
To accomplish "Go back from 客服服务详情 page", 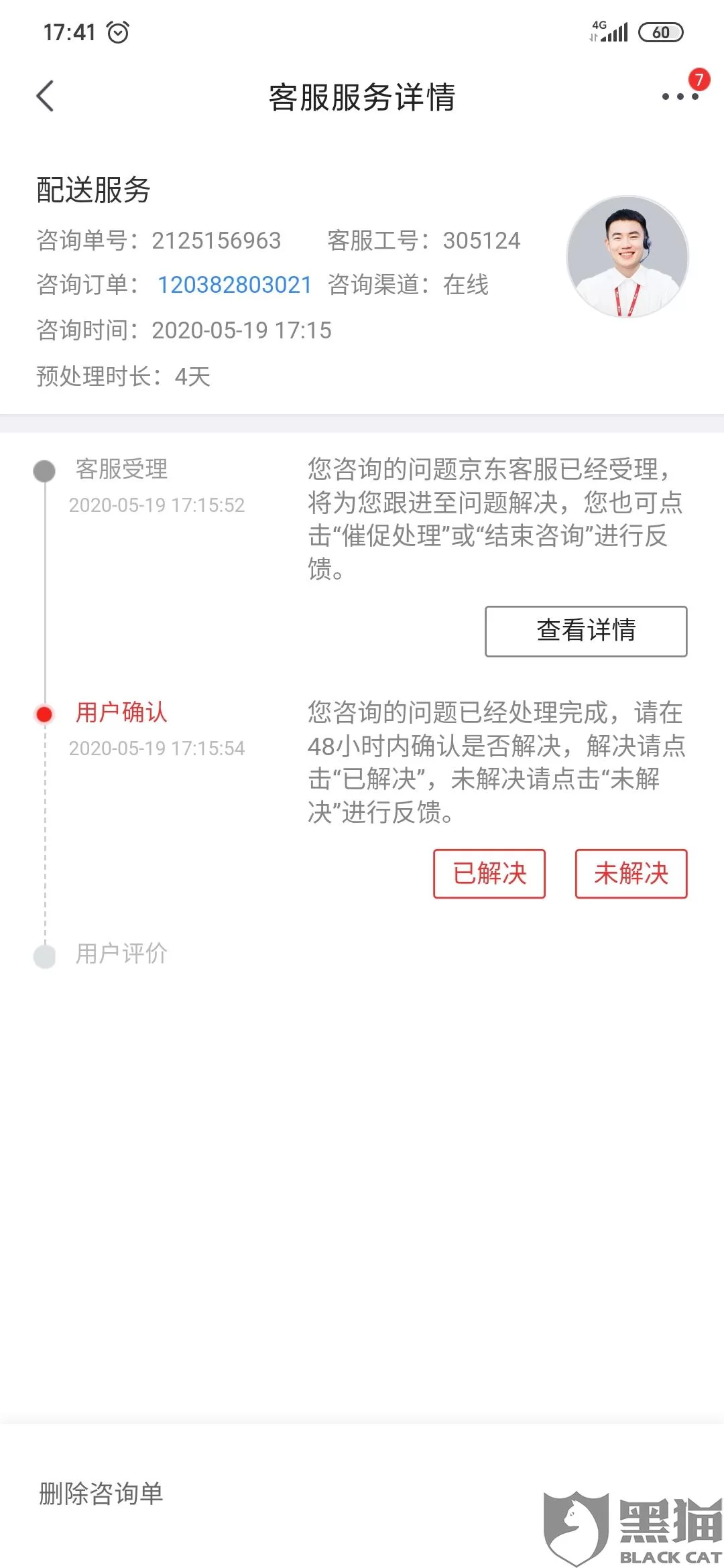I will click(x=45, y=96).
